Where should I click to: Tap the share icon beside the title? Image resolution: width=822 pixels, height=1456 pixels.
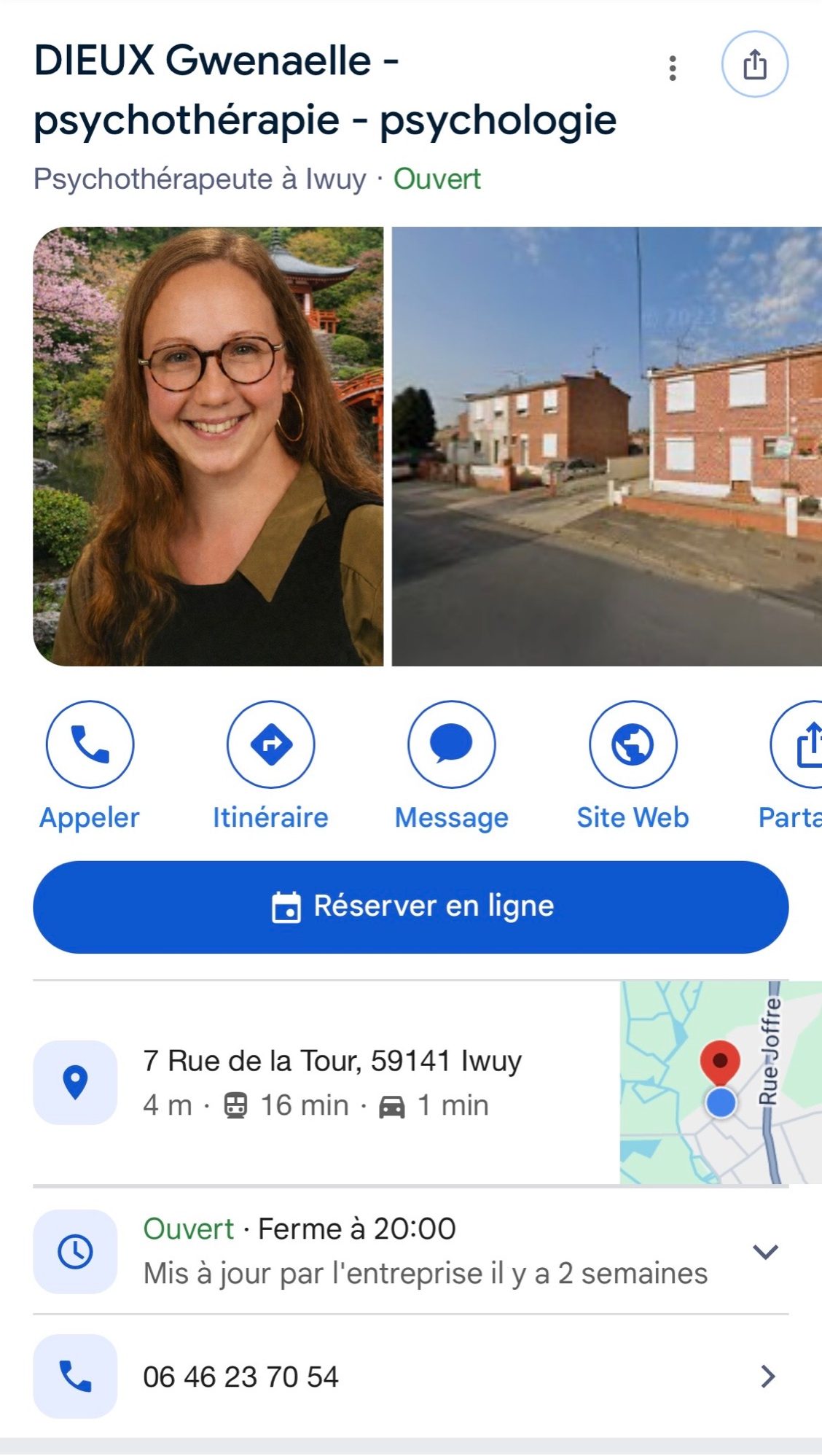tap(754, 64)
